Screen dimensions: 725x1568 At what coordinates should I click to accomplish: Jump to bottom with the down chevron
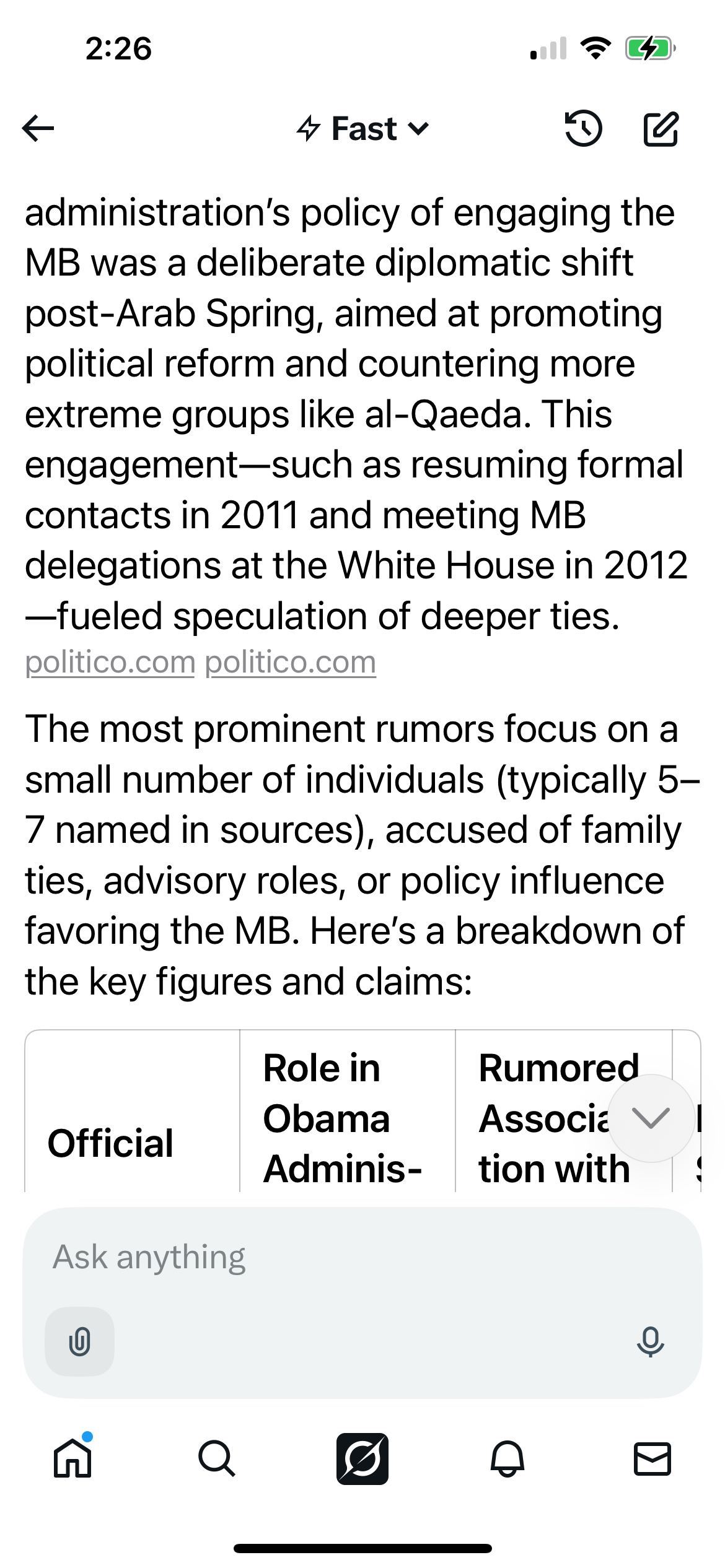point(651,1118)
